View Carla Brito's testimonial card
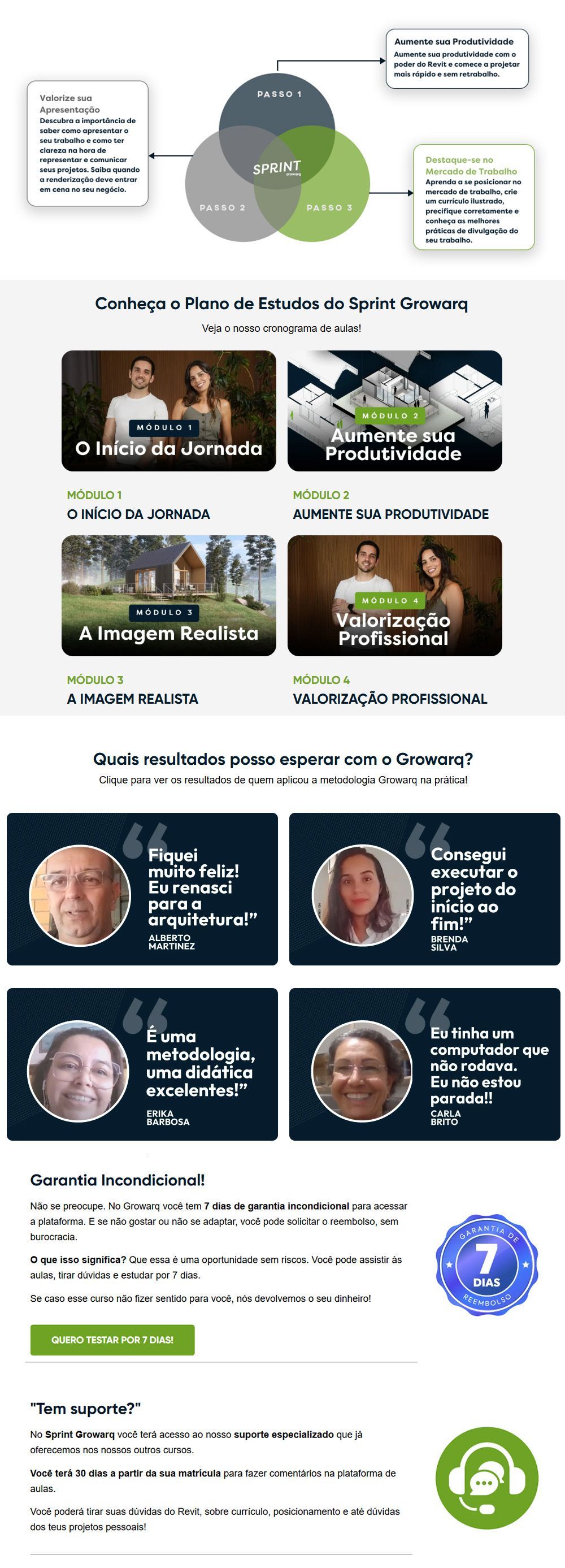Screen dimensions: 565x1568 424,1064
